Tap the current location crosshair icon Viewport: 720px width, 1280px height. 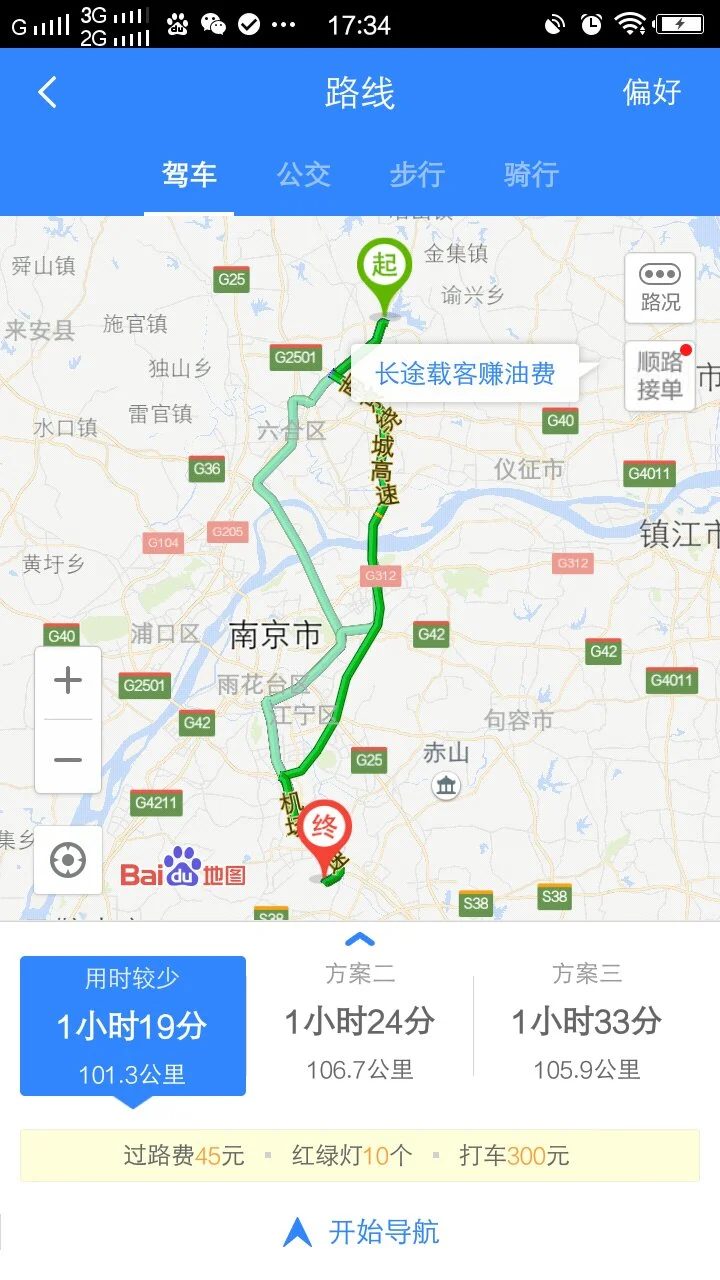[67, 858]
